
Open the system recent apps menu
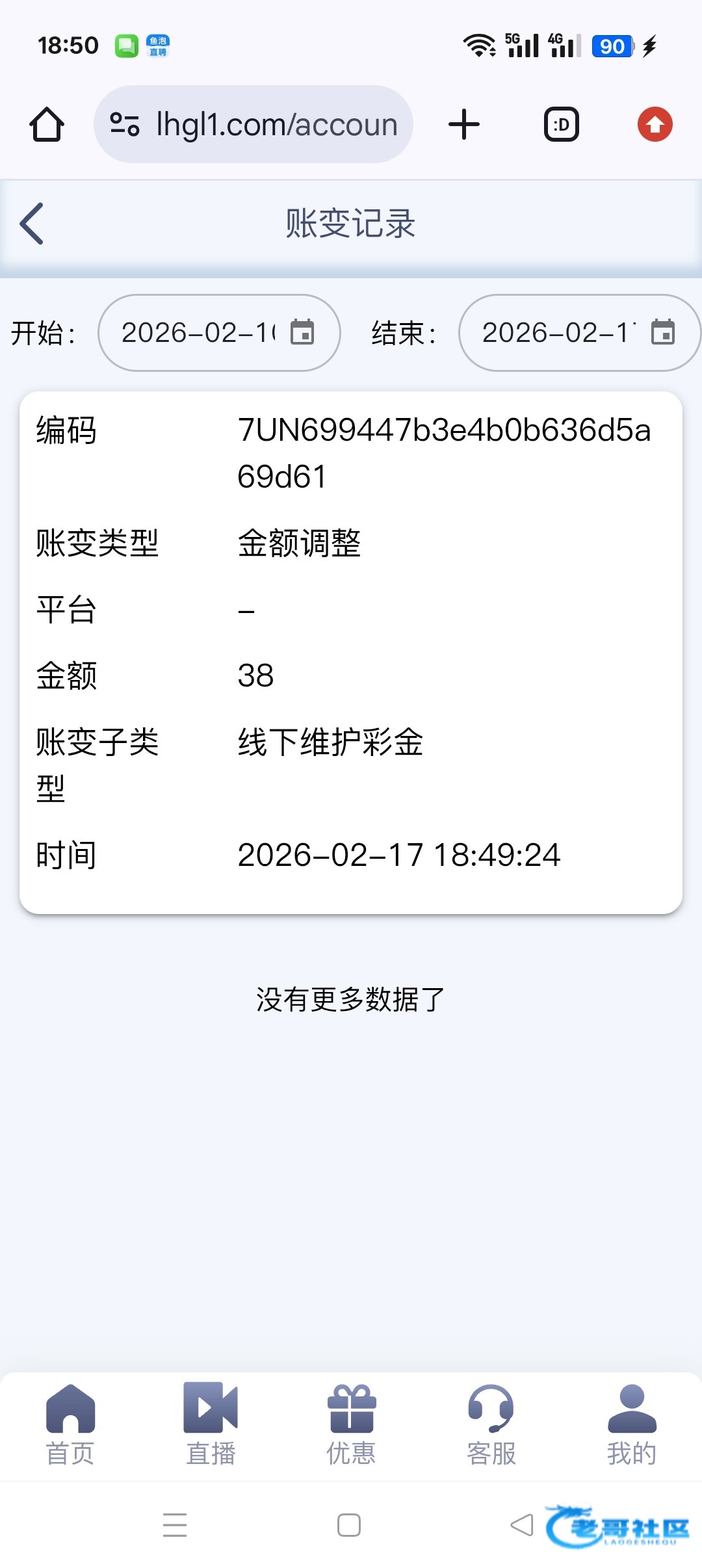coord(175,1525)
